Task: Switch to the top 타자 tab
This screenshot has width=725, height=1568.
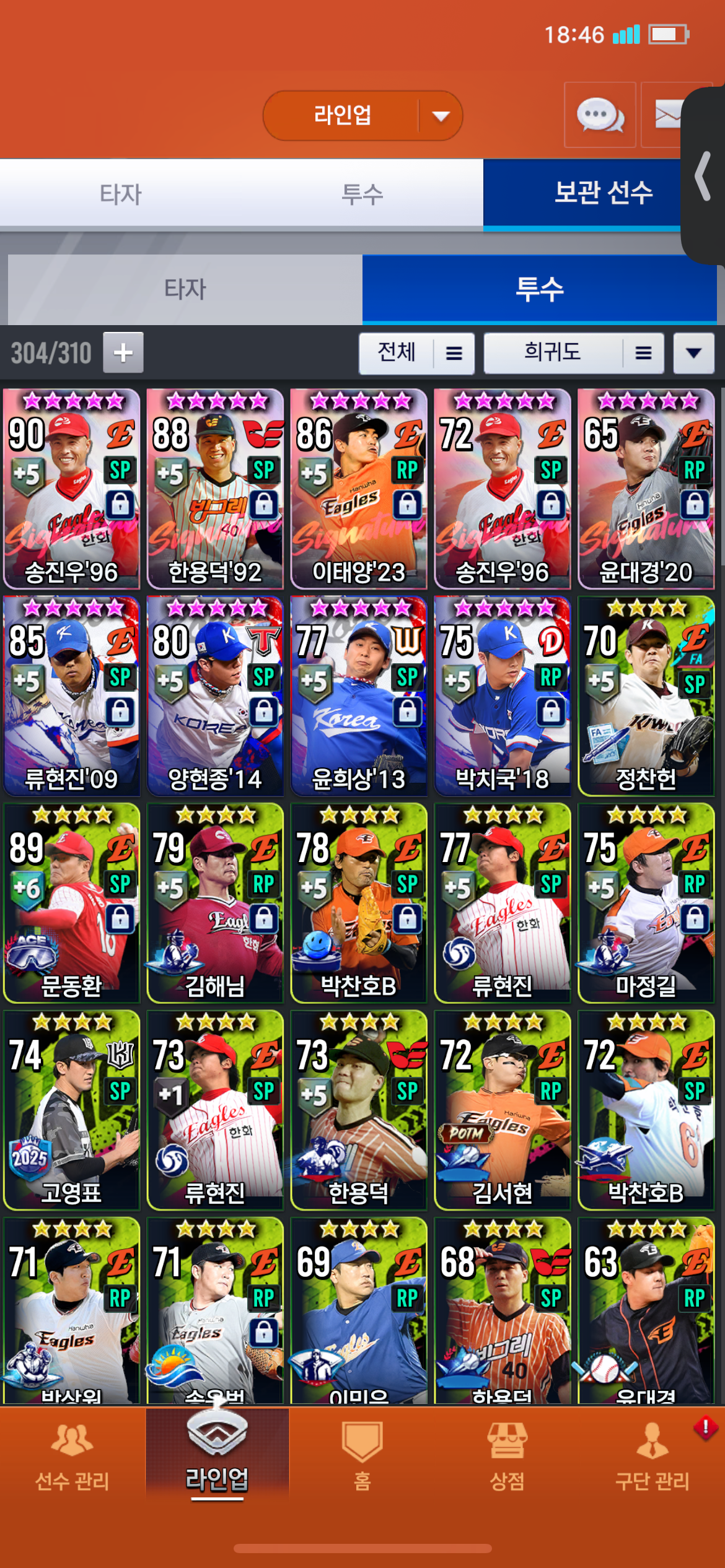Action: coord(121,194)
